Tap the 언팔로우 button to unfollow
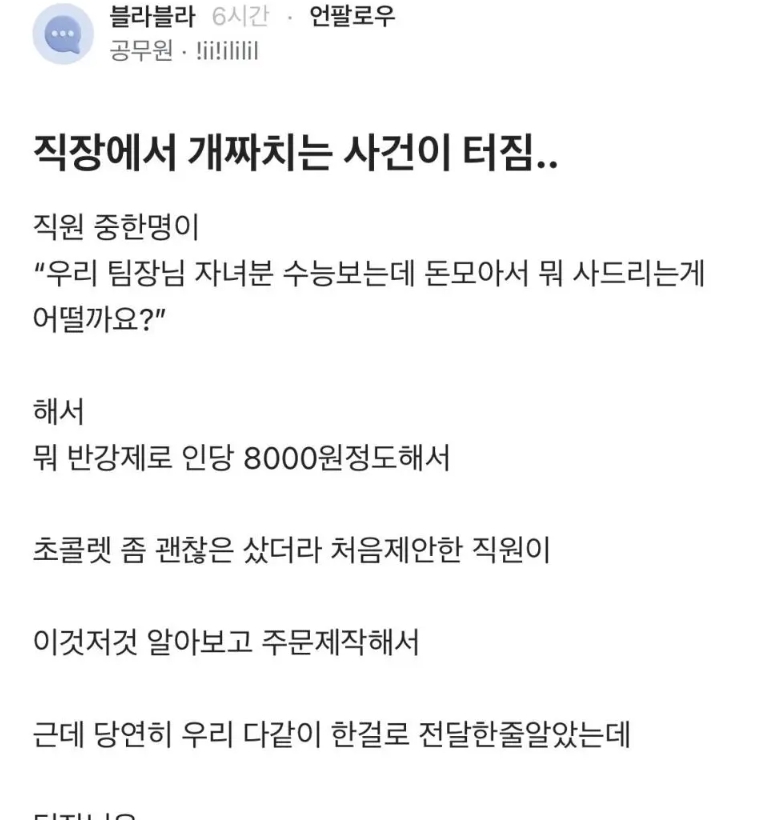This screenshot has height=820, width=761. [352, 17]
